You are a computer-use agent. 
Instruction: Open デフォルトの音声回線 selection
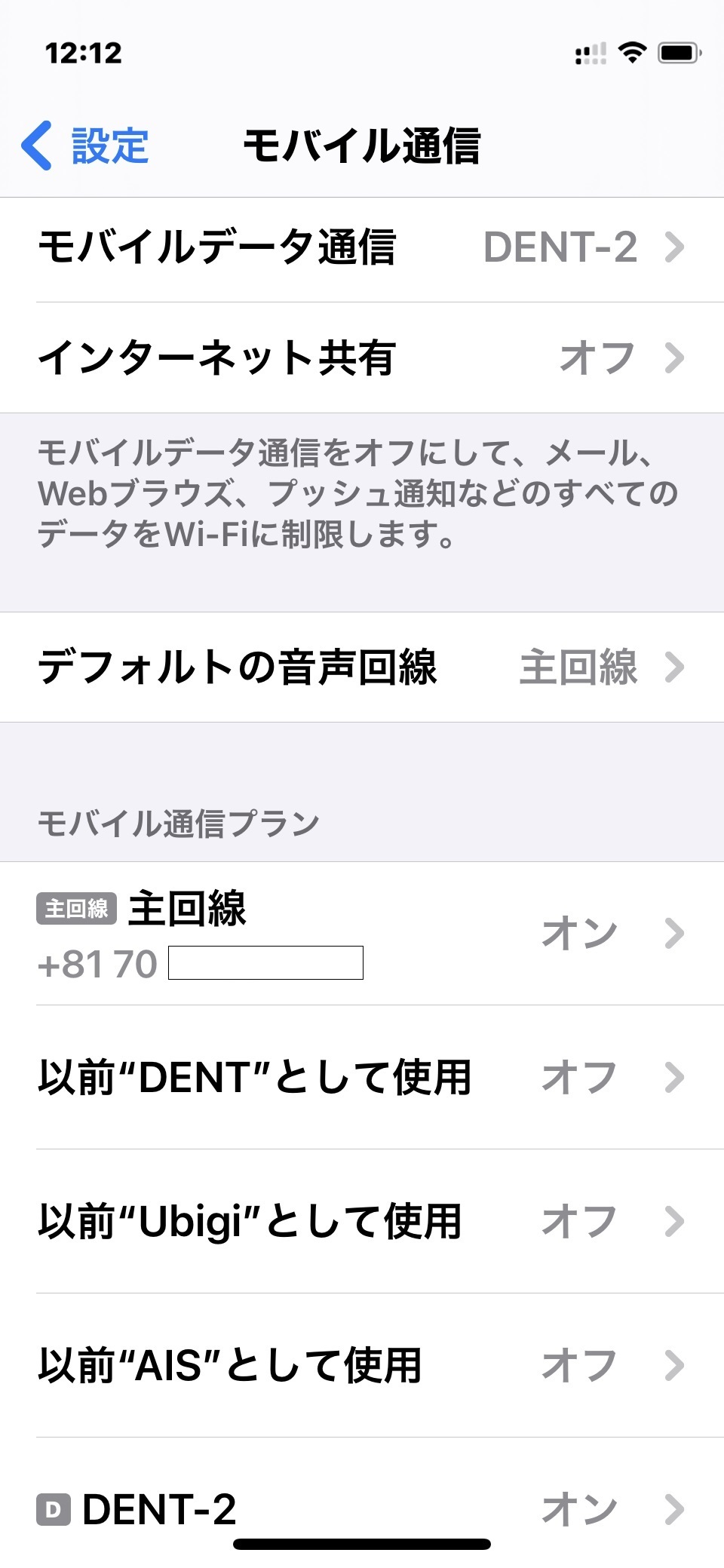click(362, 667)
